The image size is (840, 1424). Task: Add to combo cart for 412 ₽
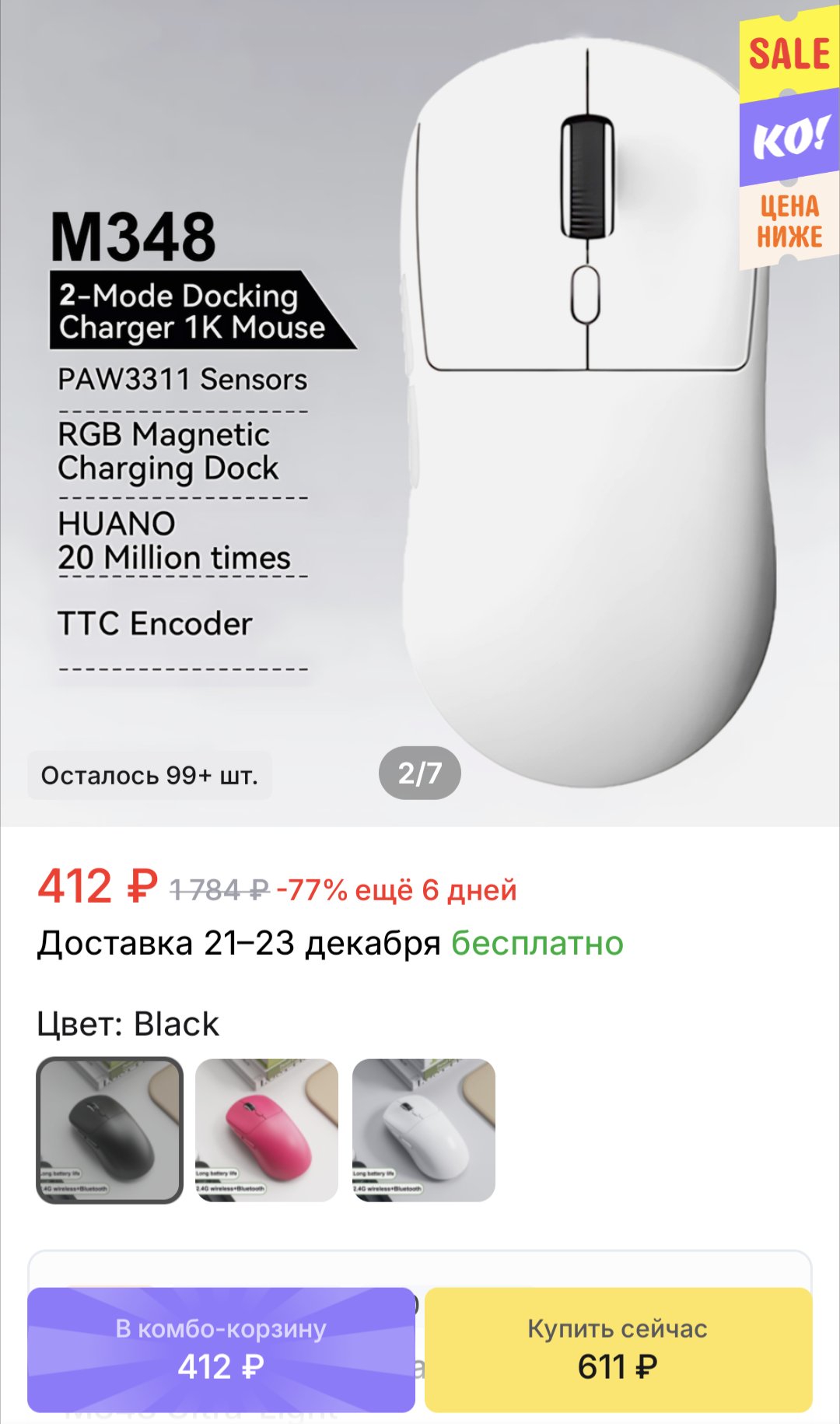click(221, 1349)
